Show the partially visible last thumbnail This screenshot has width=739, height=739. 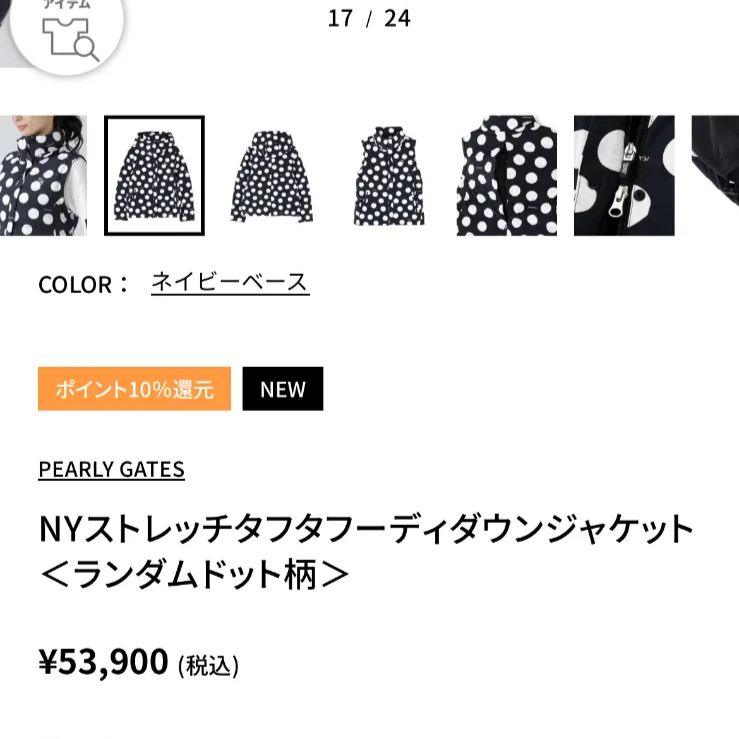(716, 176)
